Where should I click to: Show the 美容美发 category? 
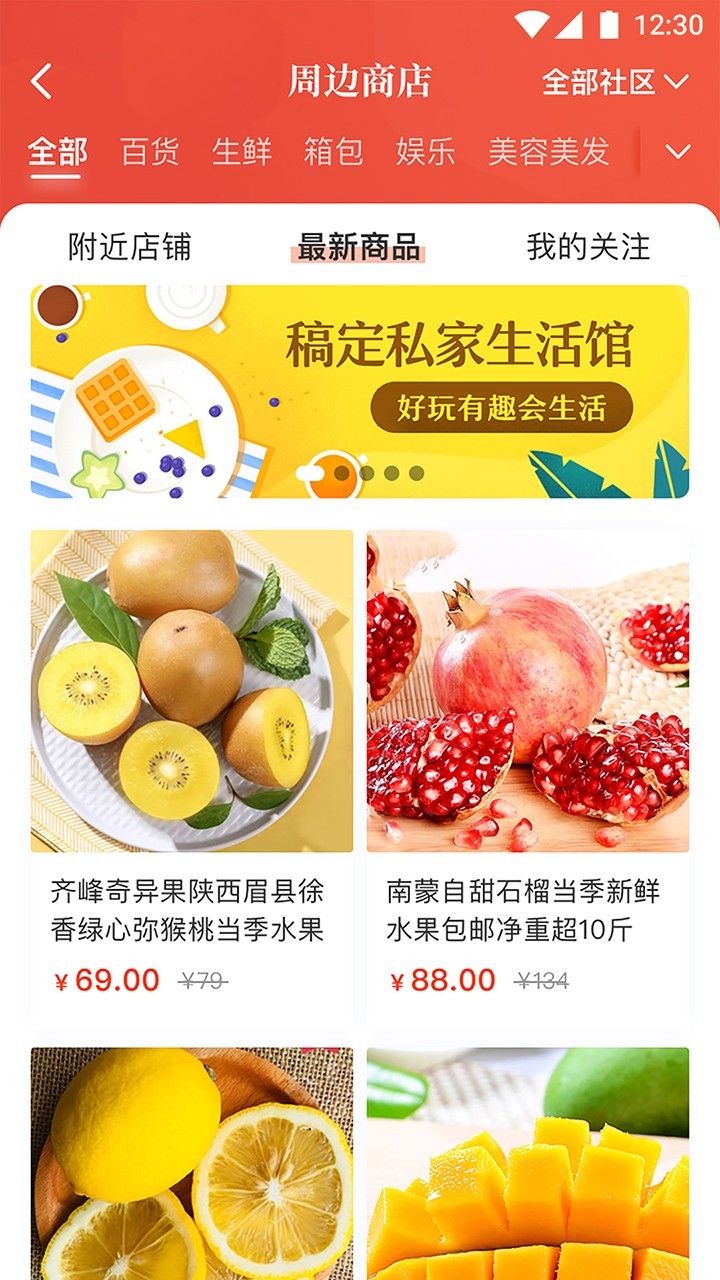548,152
